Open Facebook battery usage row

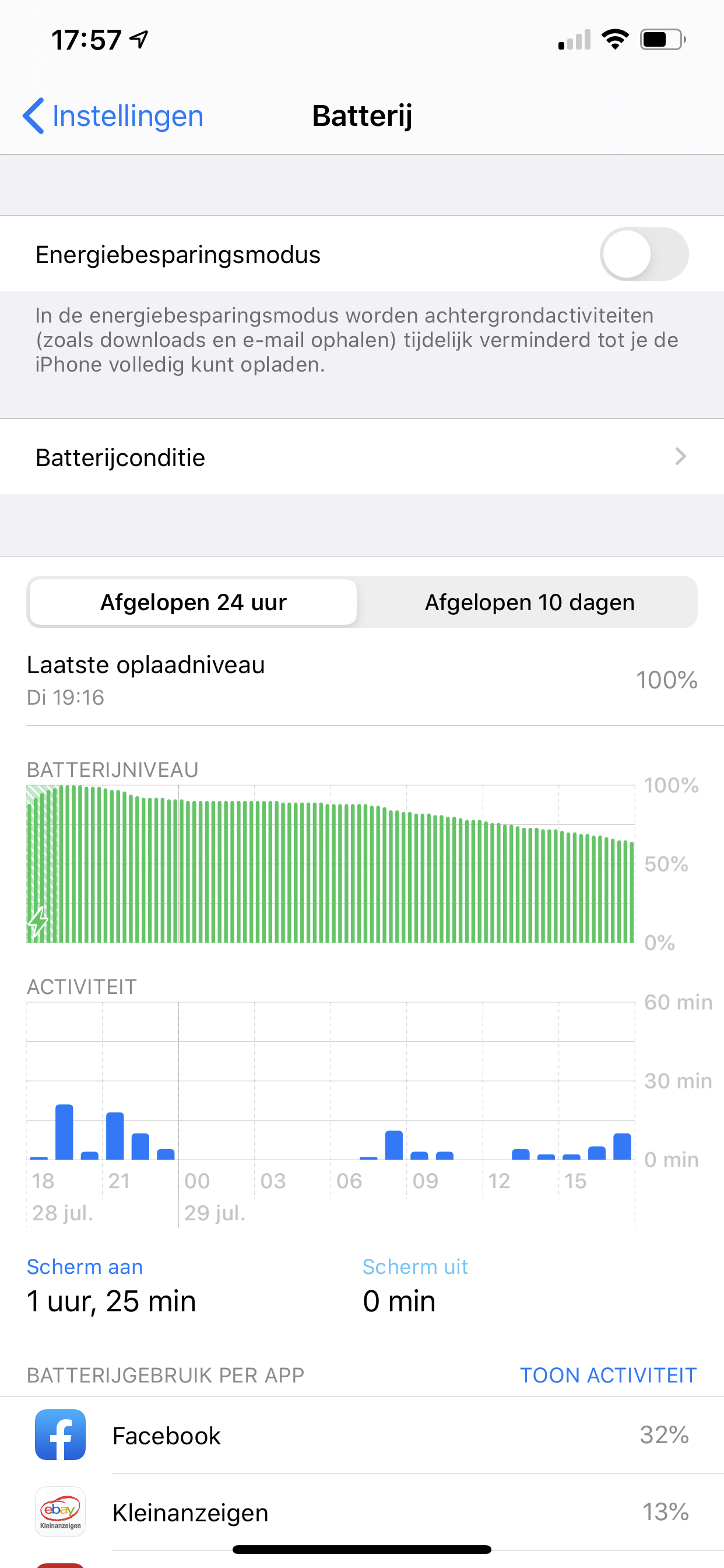tap(361, 1436)
